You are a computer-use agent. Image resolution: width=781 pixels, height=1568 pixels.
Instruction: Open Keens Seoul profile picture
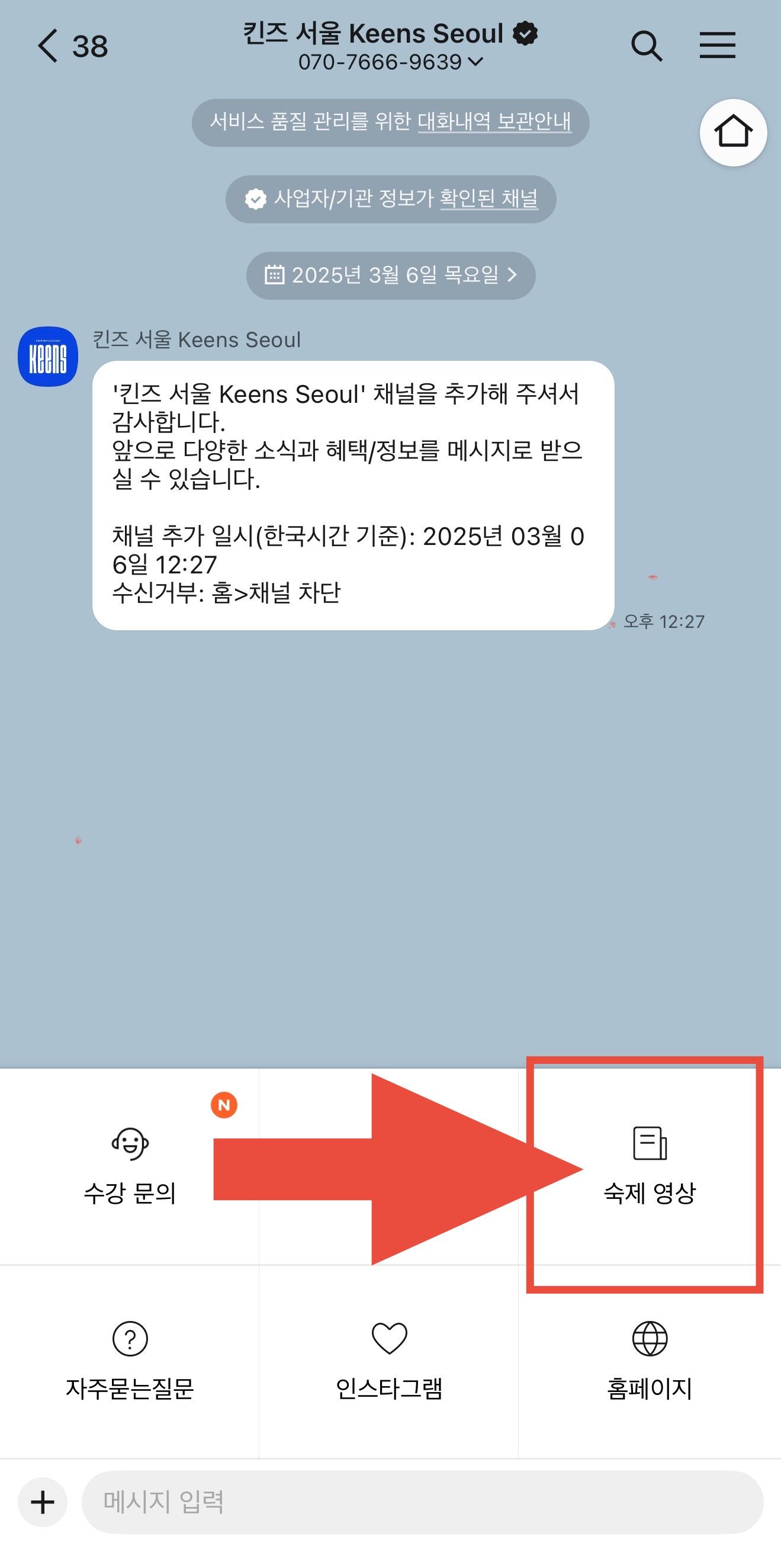(48, 357)
